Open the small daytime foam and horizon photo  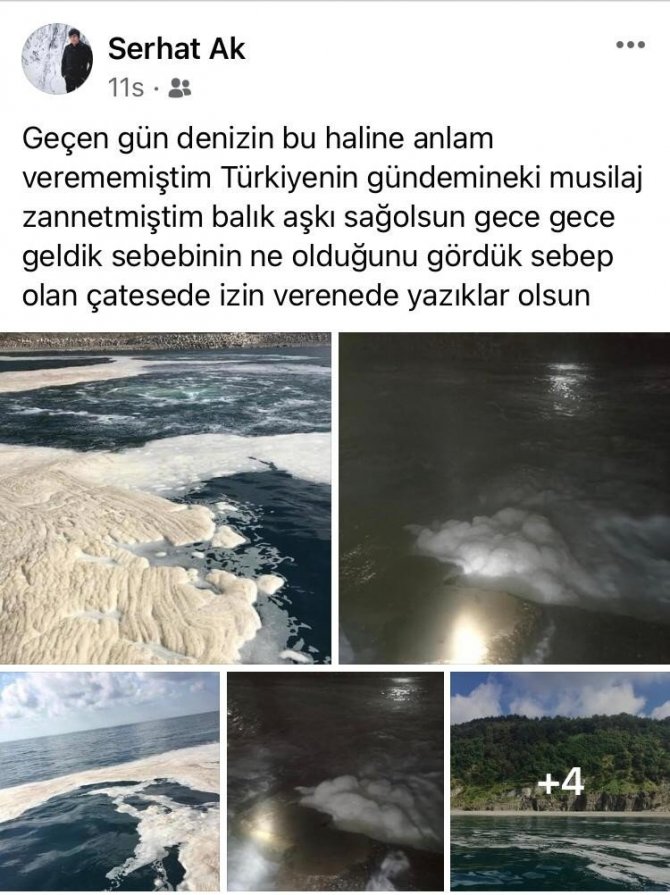click(109, 780)
